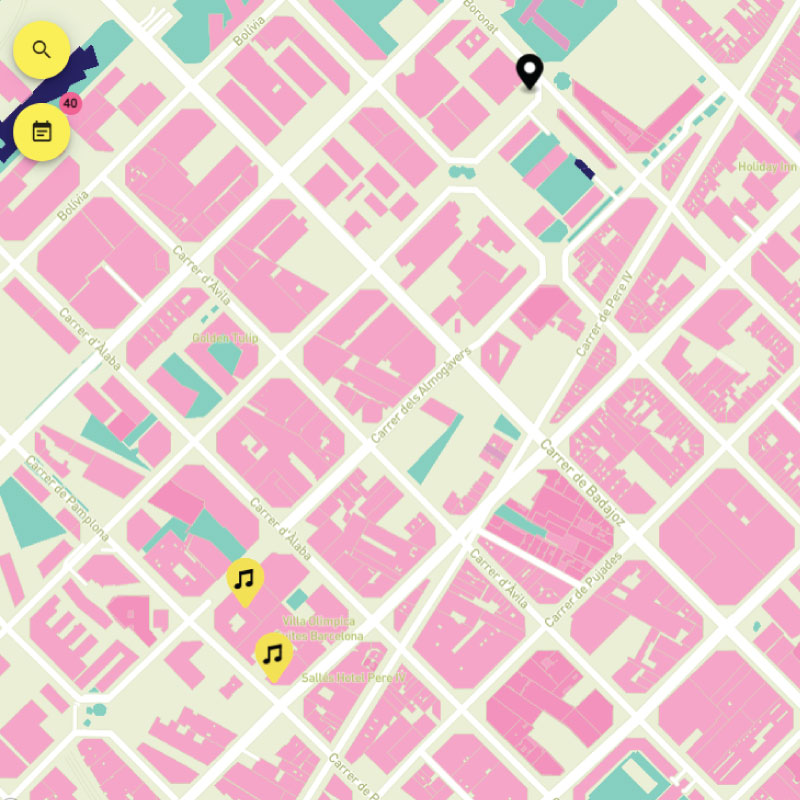
Task: Select the music marker beside Carrer d'Àlaba
Action: pyautogui.click(x=245, y=579)
